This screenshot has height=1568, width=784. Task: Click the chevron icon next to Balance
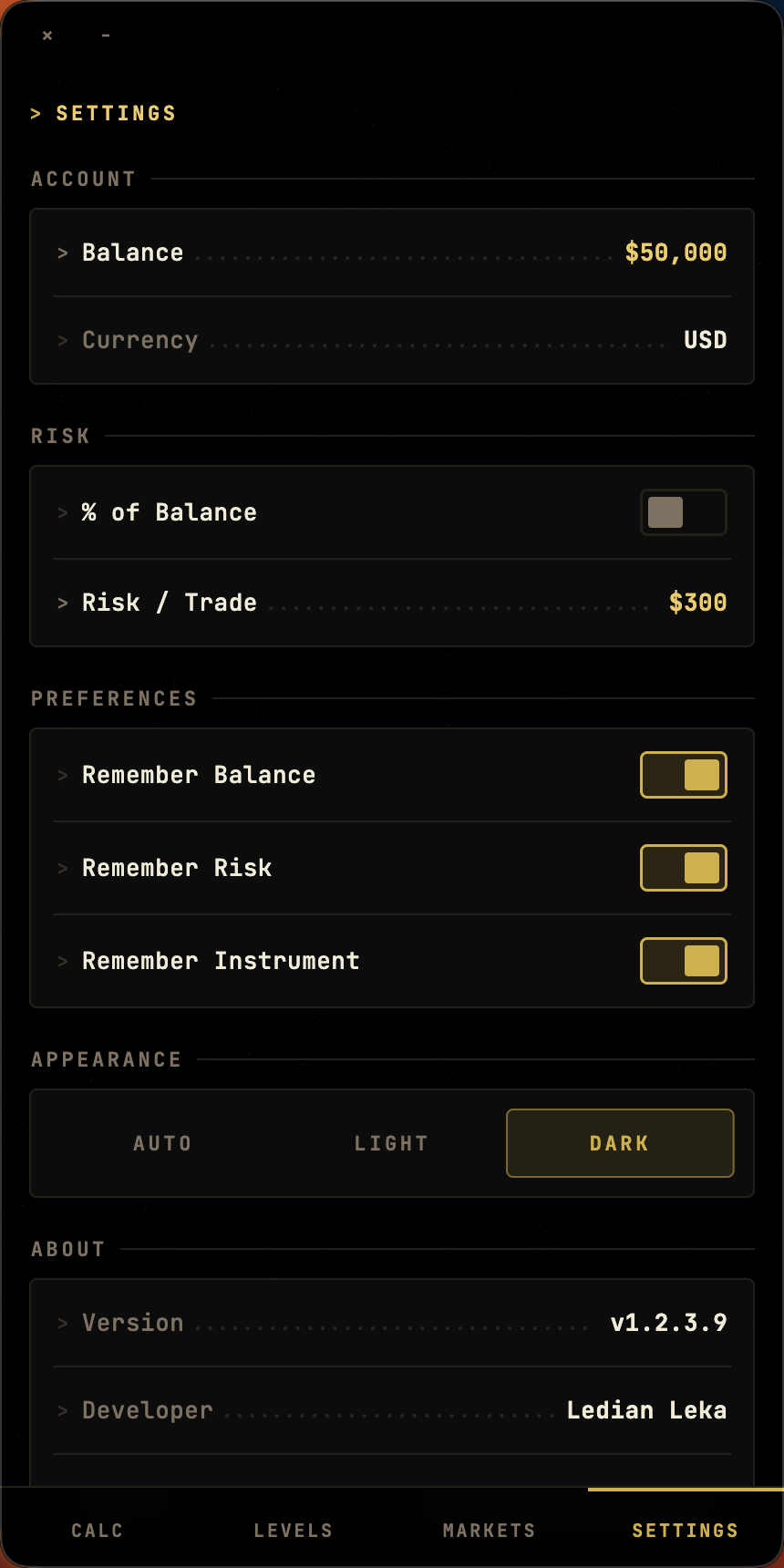(x=61, y=253)
